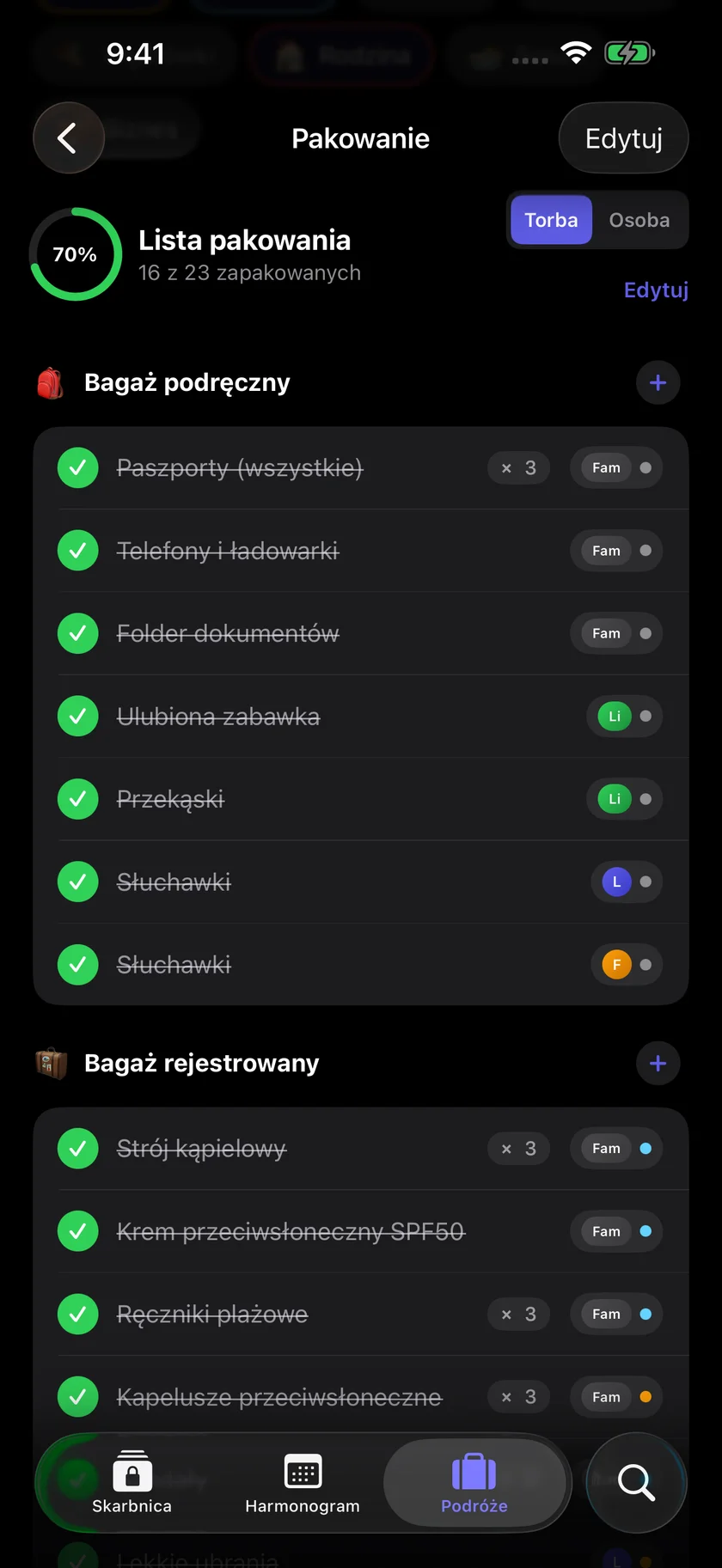Viewport: 722px width, 1568px height.
Task: Go back using the top-left arrow
Action: tap(69, 138)
